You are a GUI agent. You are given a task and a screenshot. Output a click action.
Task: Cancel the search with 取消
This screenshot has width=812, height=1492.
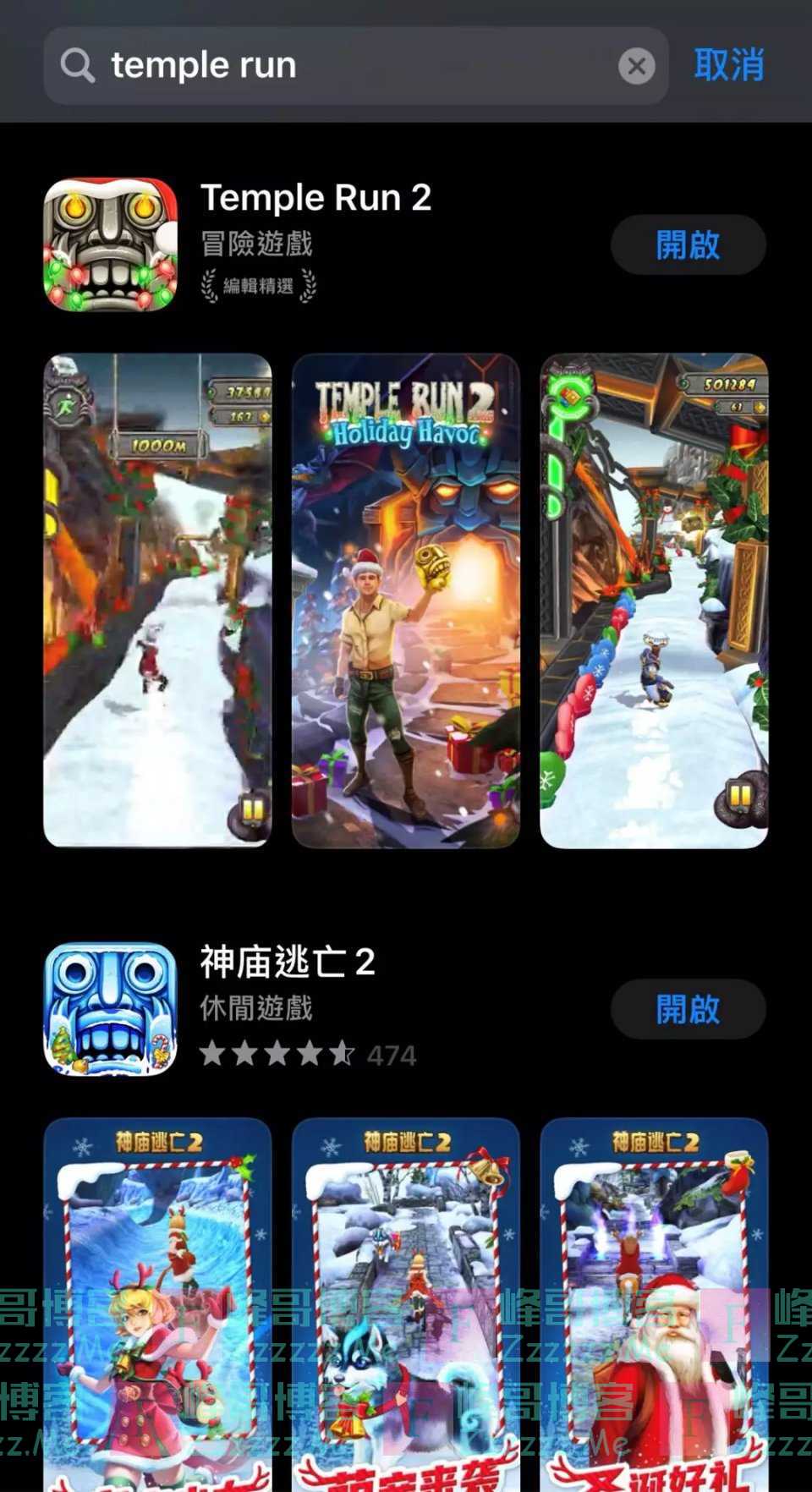[728, 66]
